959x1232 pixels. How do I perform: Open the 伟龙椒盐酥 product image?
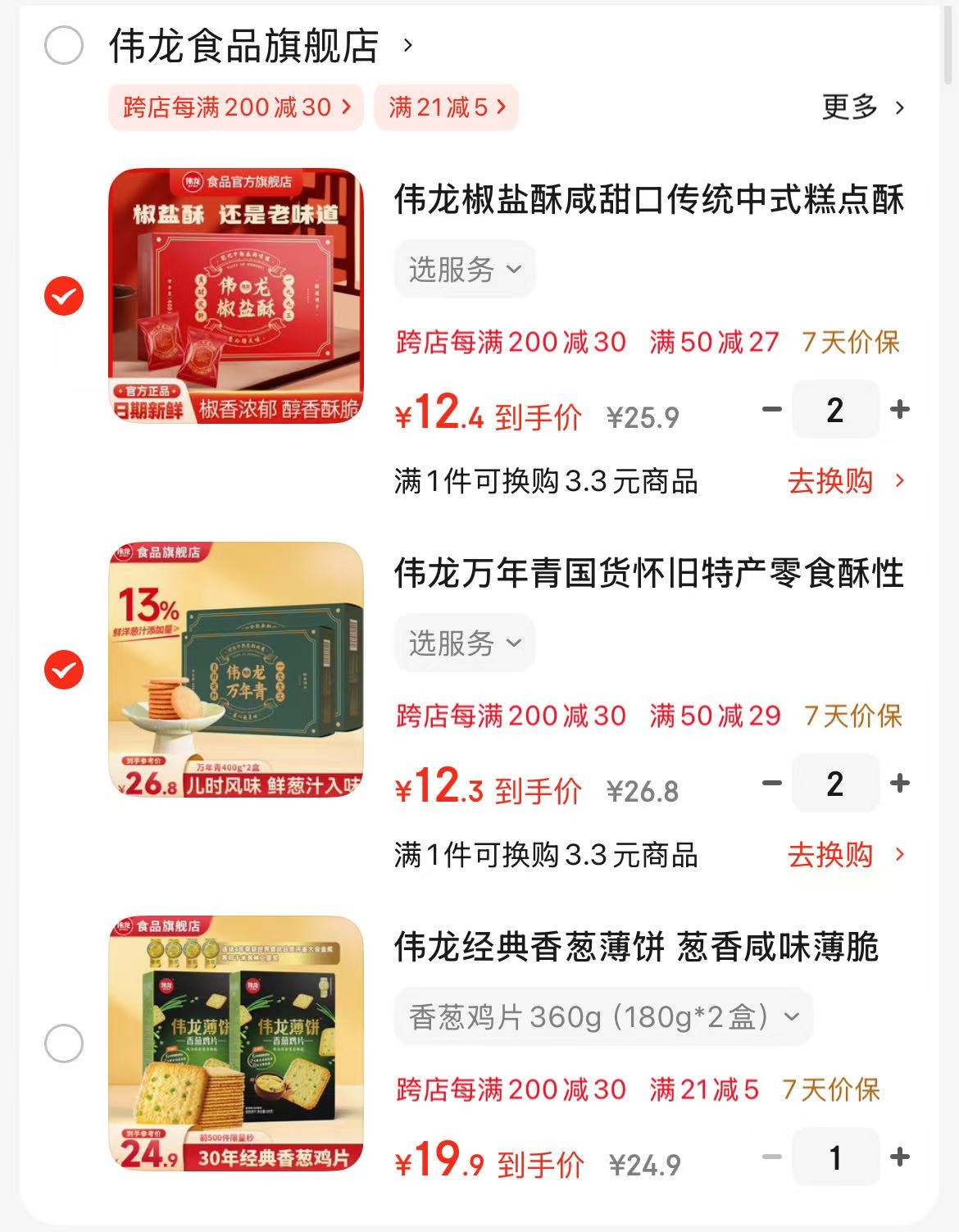pyautogui.click(x=236, y=296)
